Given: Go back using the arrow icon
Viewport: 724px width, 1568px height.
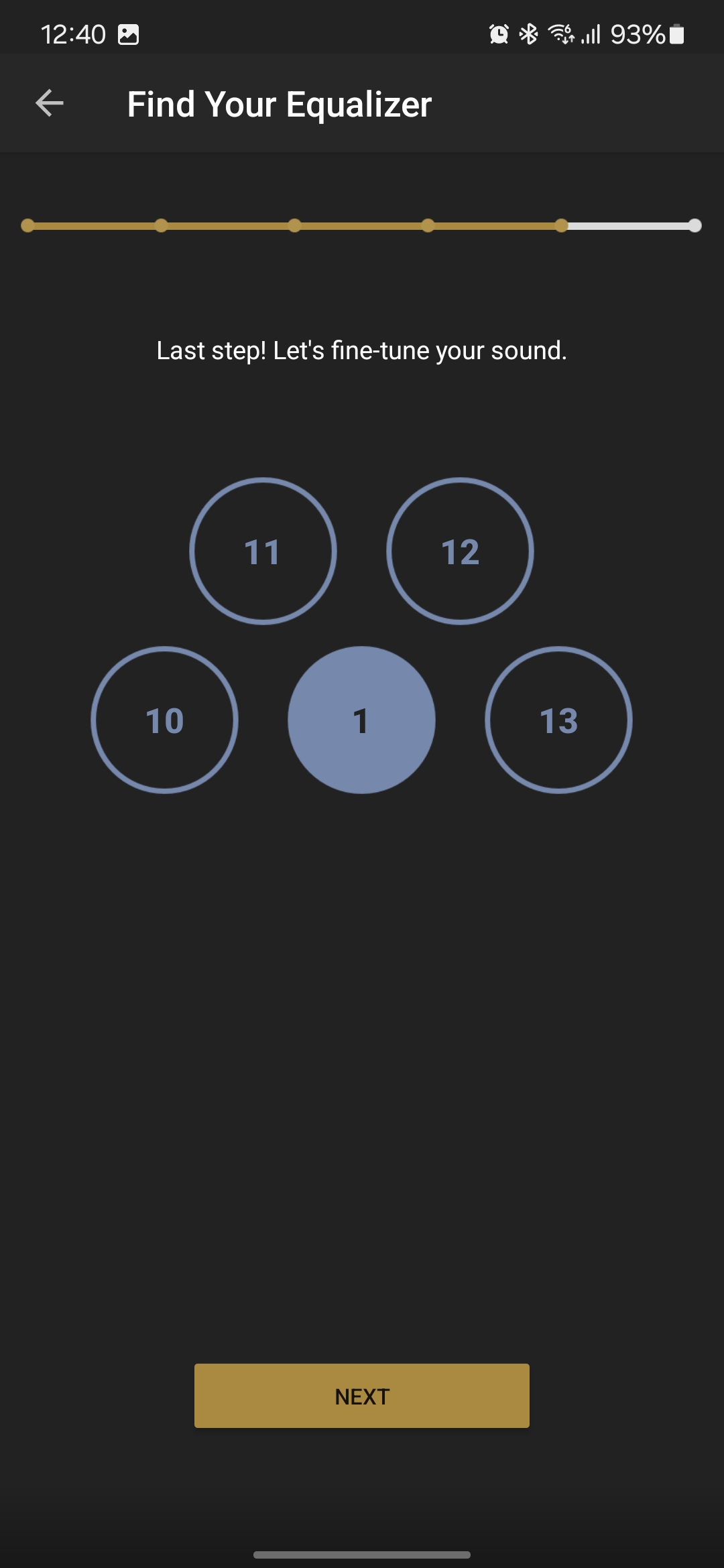Looking at the screenshot, I should point(50,103).
